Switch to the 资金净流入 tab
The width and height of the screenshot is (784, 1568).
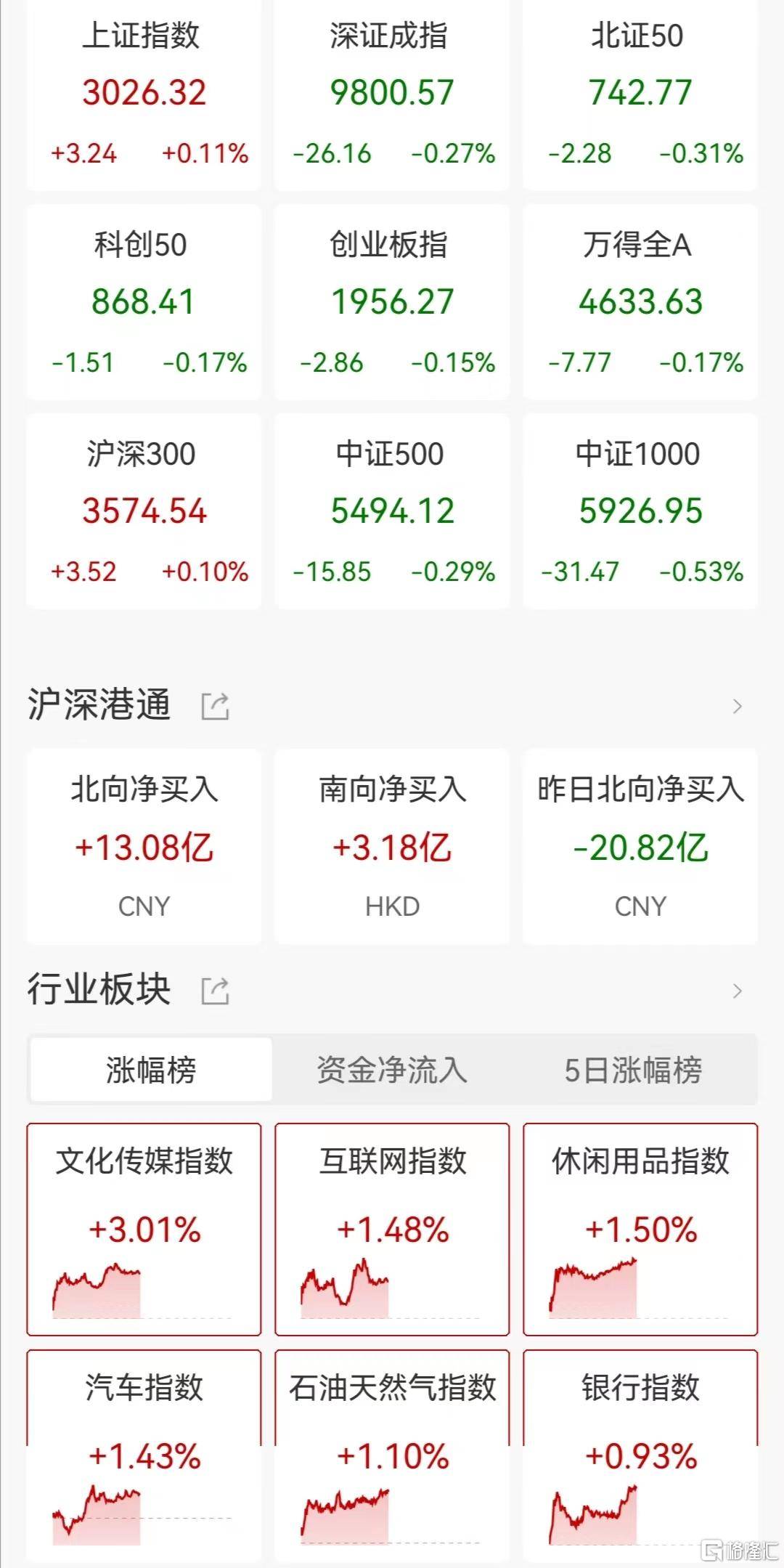point(392,1070)
